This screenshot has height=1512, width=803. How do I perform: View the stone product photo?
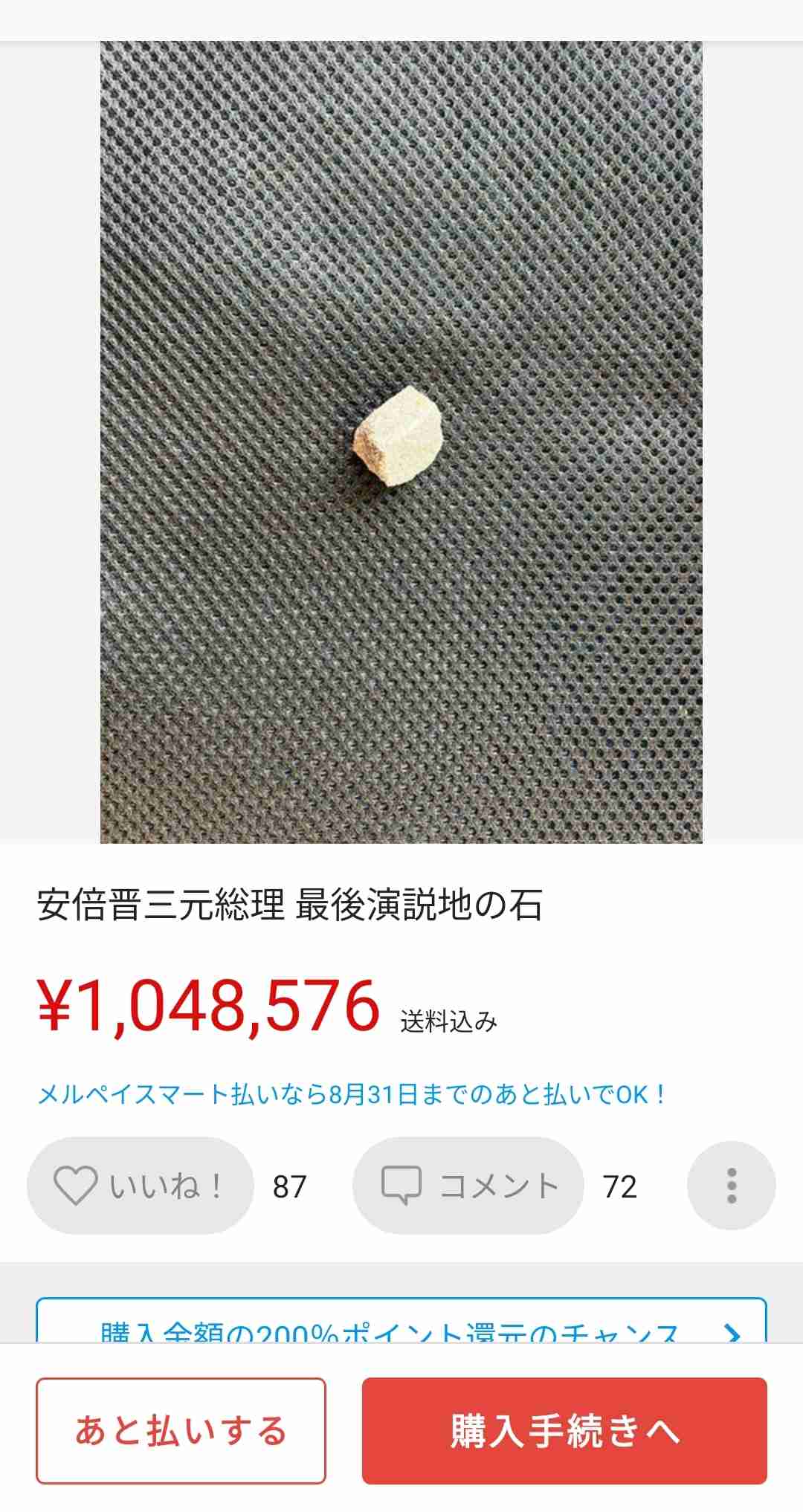pyautogui.click(x=401, y=442)
